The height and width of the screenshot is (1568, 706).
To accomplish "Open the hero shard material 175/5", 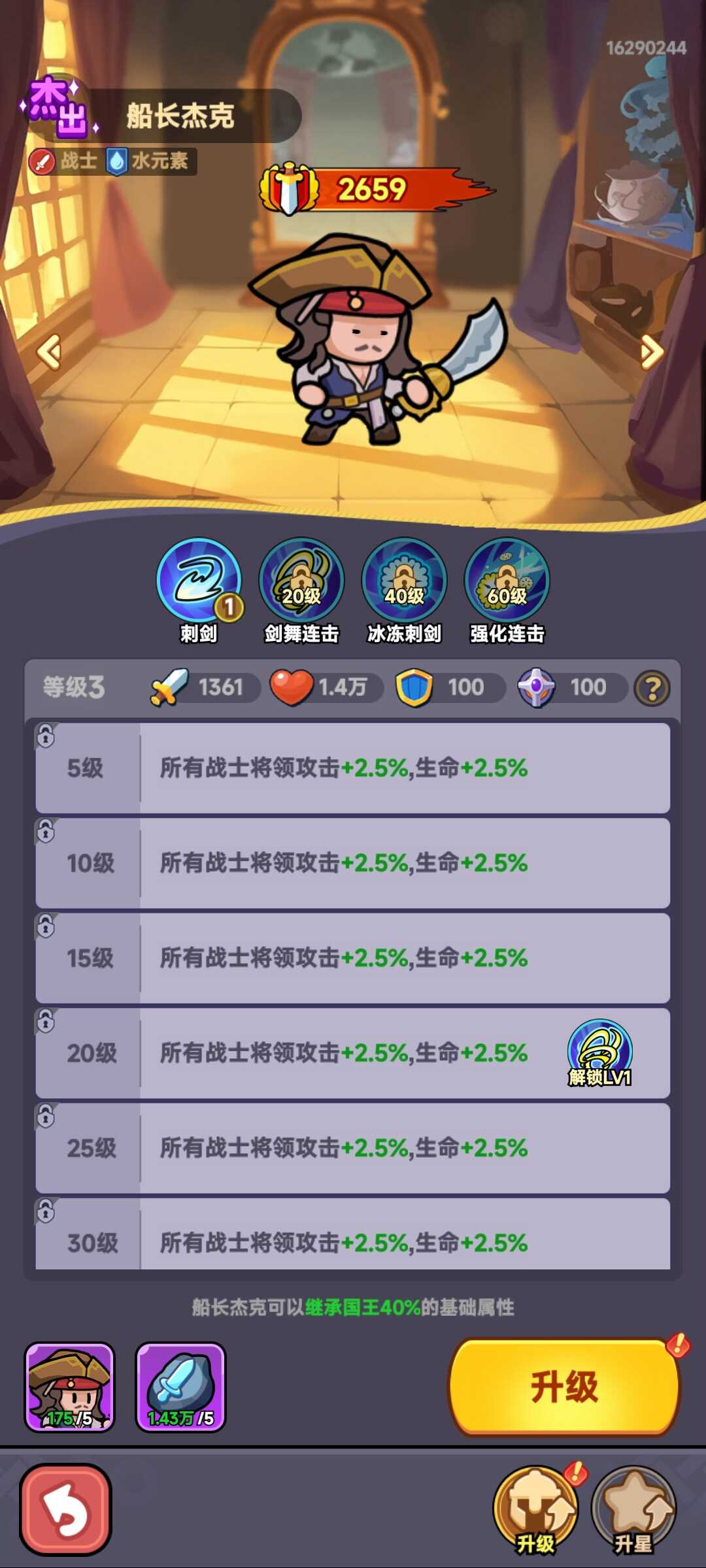I will pos(70,1386).
